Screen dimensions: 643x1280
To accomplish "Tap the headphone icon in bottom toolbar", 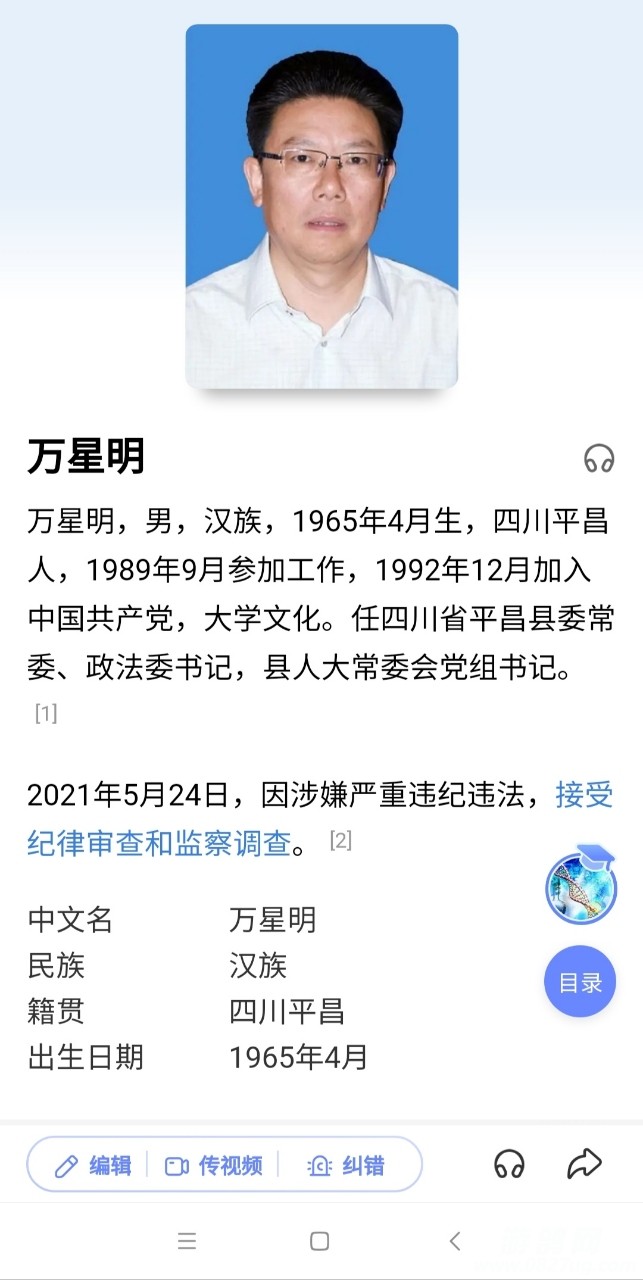I will point(510,1164).
